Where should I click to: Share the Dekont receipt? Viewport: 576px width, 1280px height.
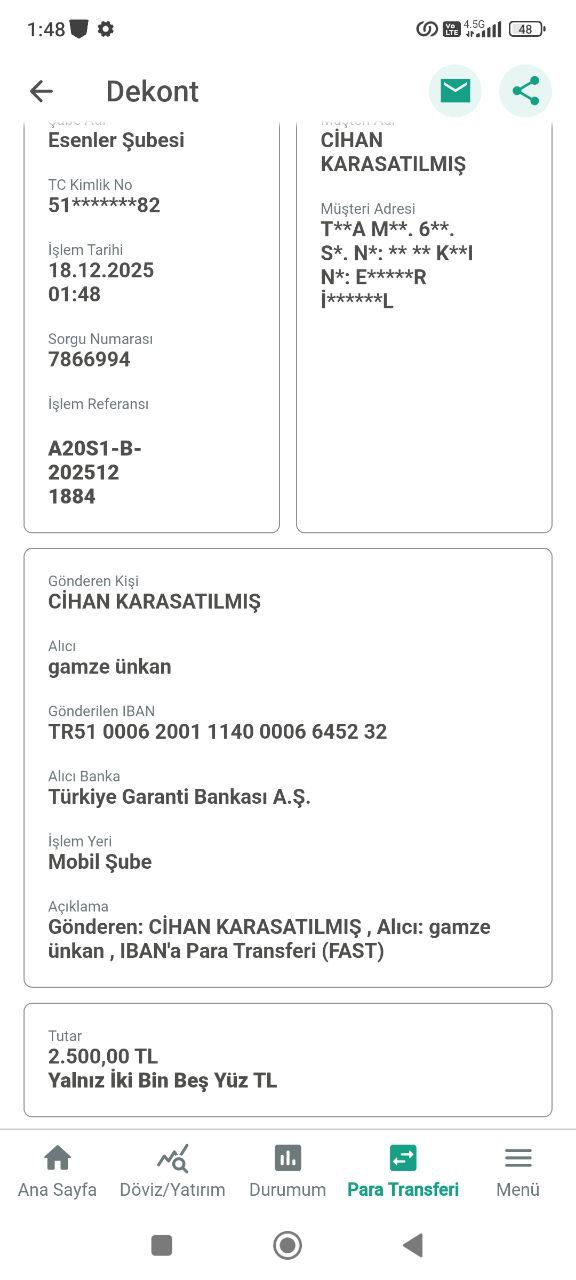coord(525,91)
